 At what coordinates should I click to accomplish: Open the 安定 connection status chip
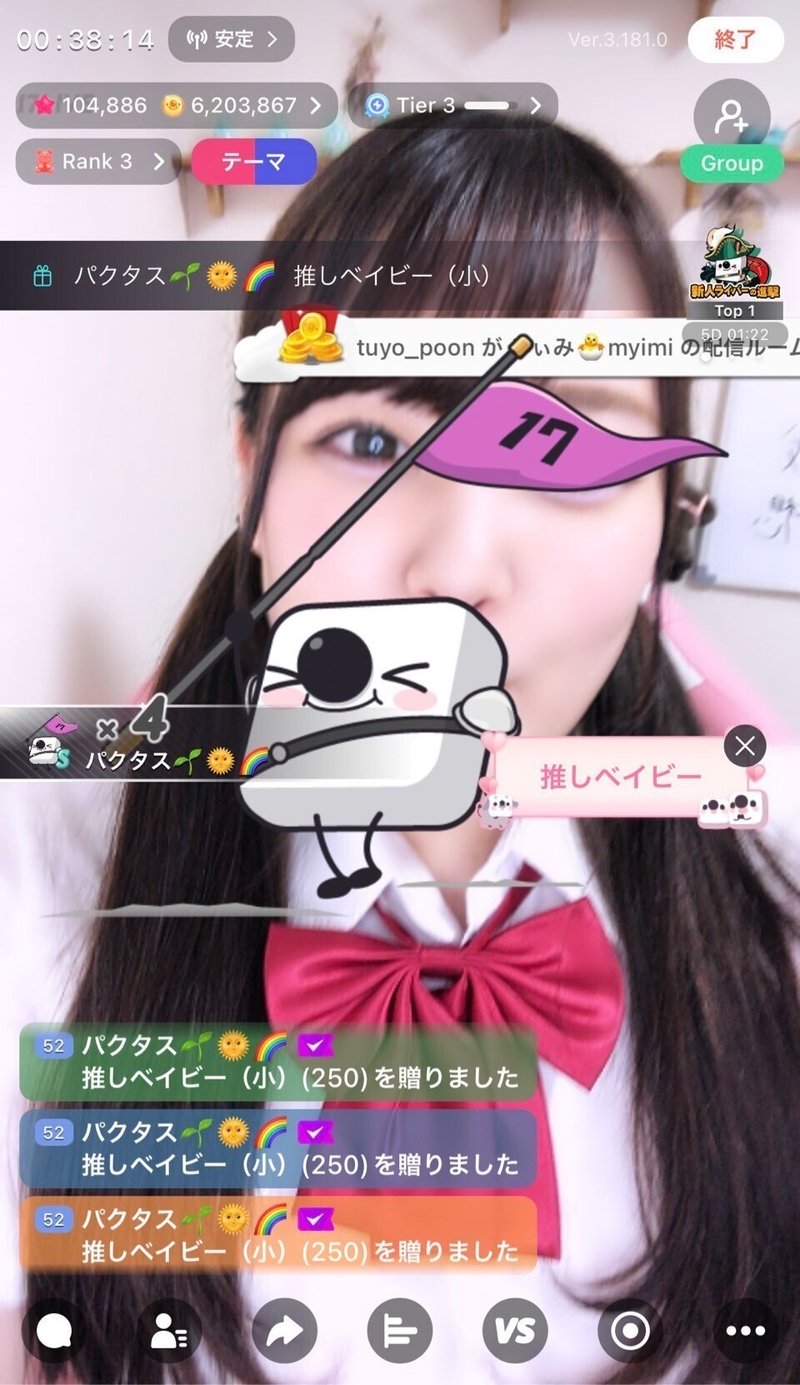point(232,40)
